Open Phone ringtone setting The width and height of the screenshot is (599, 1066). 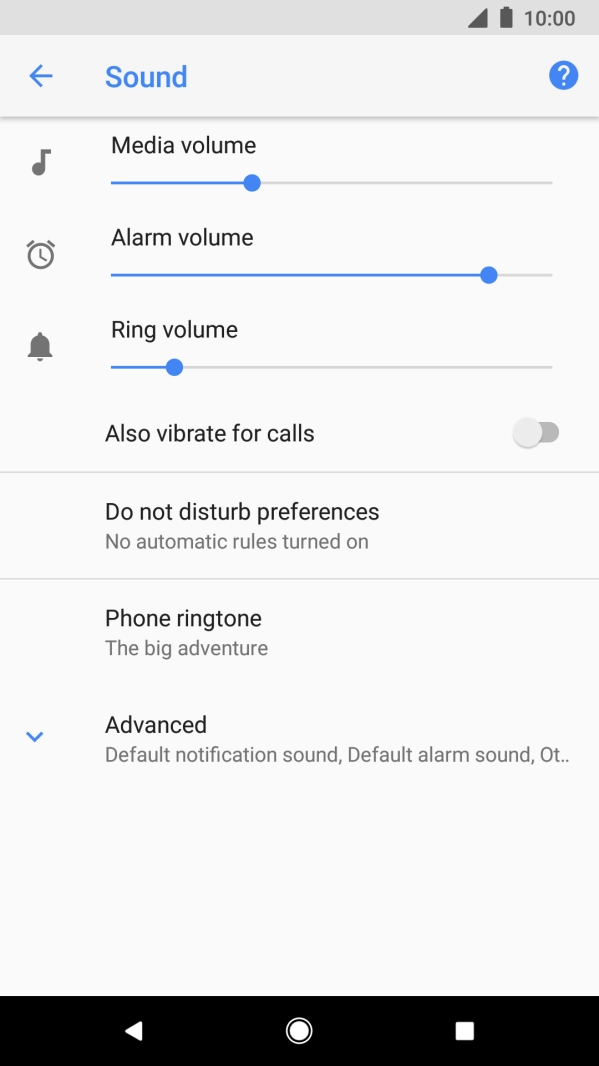299,632
